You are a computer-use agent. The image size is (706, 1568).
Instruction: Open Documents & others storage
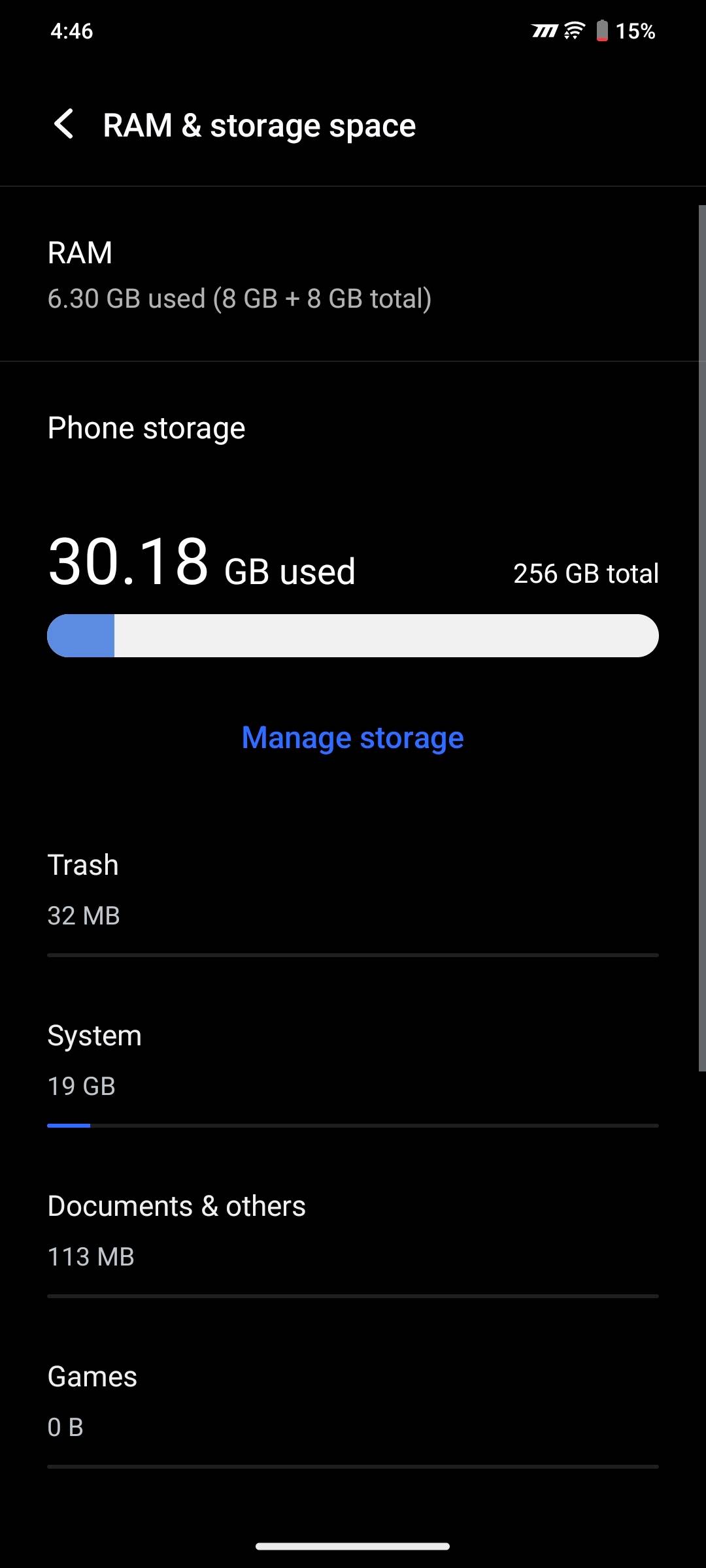click(353, 1231)
